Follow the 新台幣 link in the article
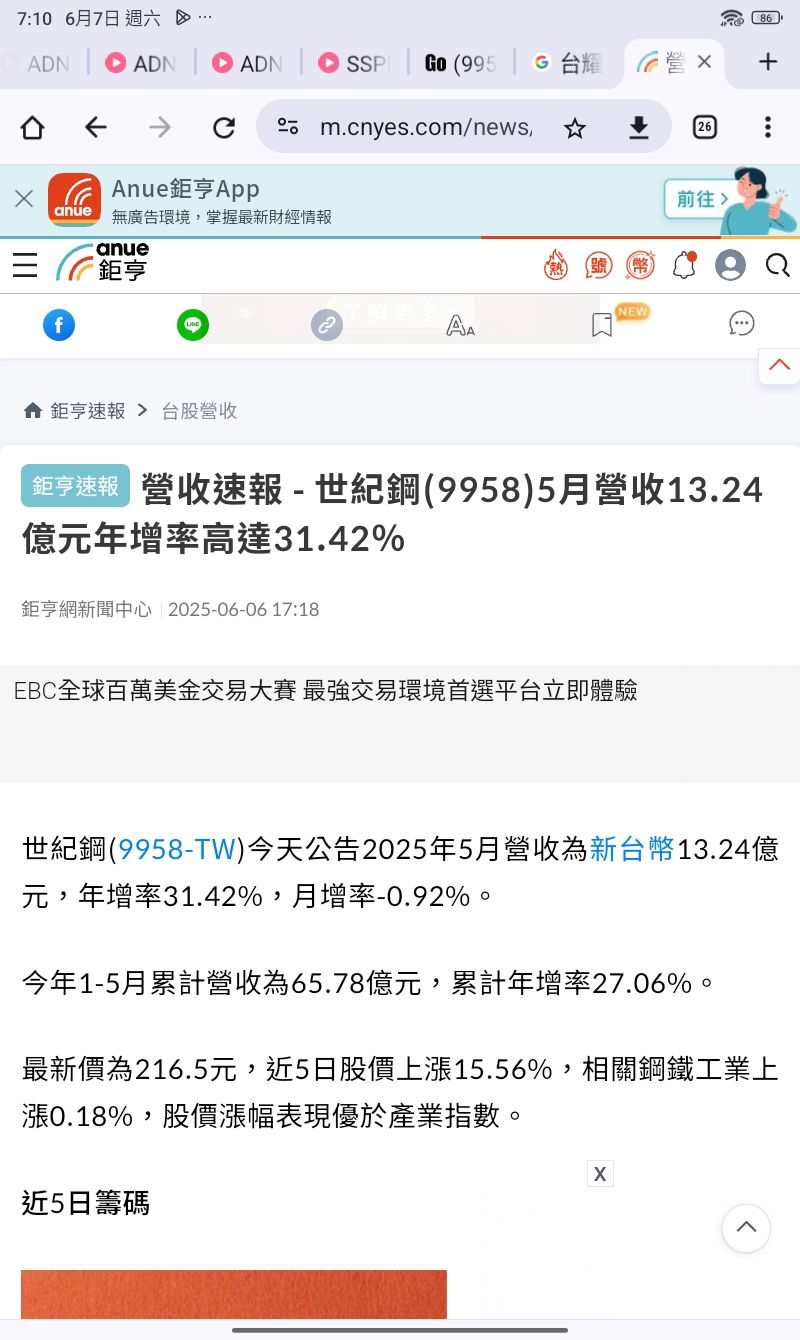800x1340 pixels. pyautogui.click(x=632, y=849)
